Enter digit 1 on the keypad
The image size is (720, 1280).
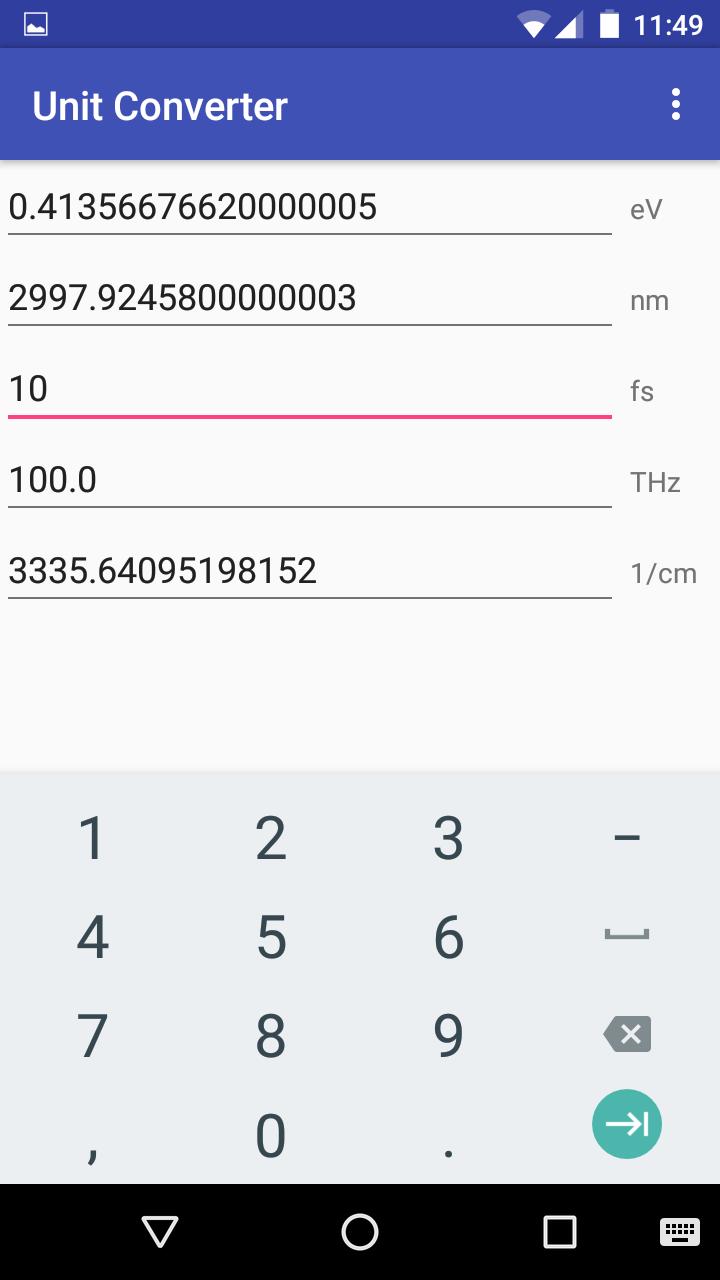point(92,839)
